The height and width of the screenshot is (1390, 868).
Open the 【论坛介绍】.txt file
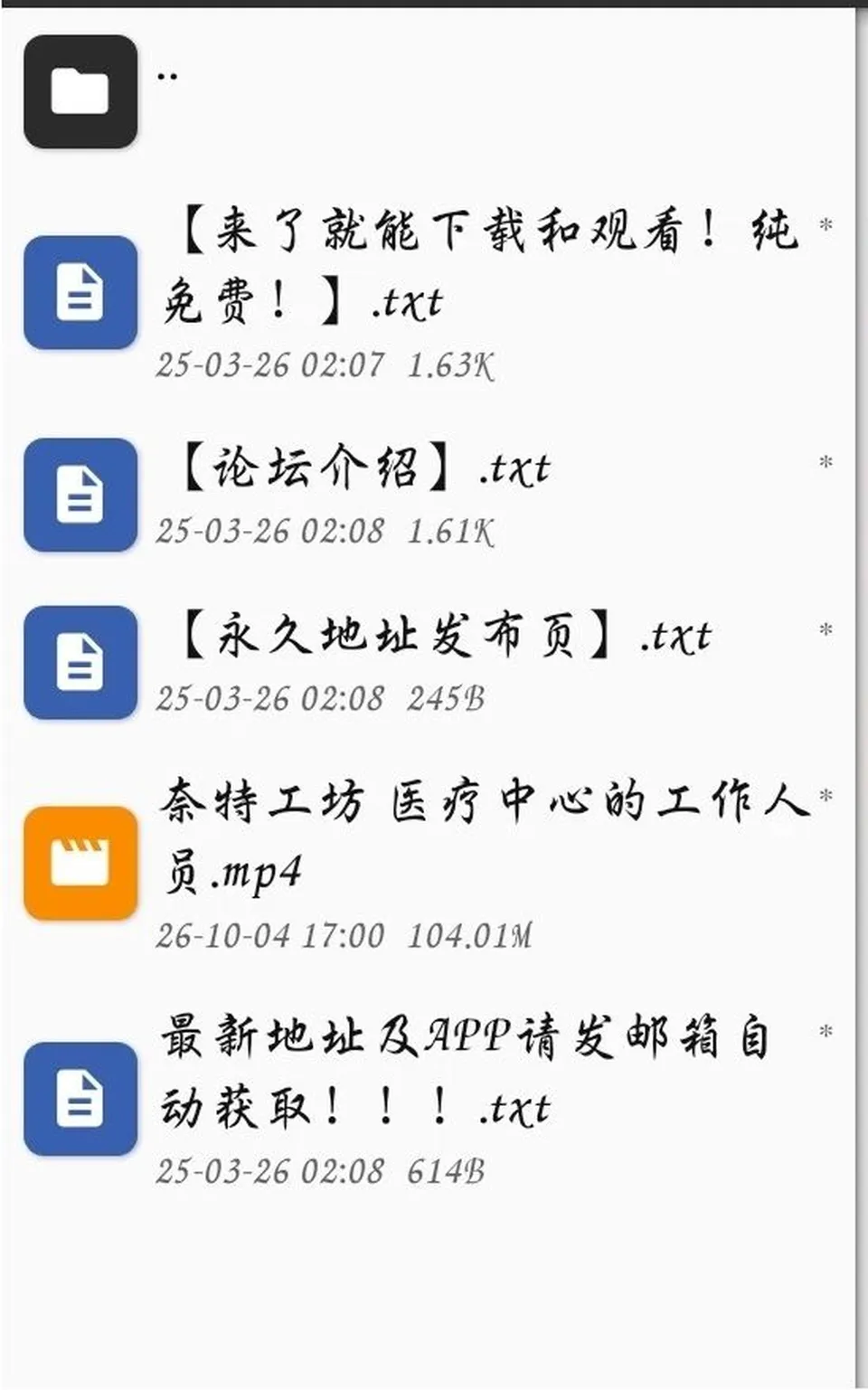point(428,496)
